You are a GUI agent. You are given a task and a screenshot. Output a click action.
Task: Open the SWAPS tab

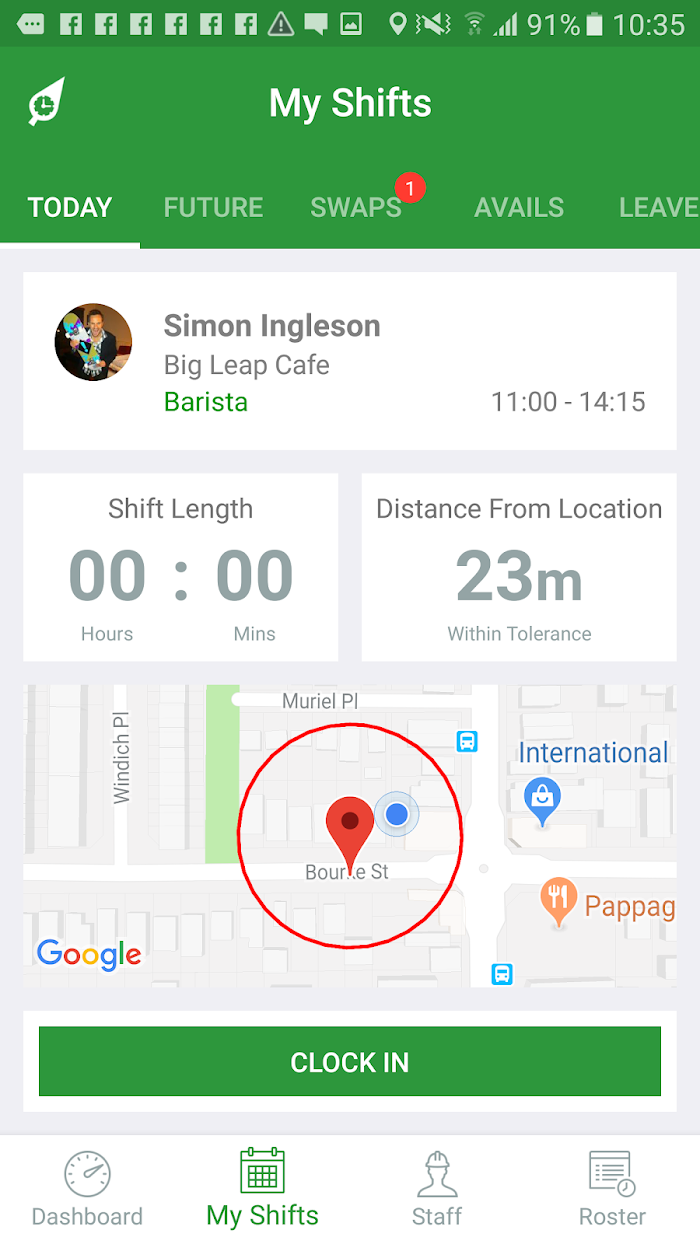coord(356,207)
